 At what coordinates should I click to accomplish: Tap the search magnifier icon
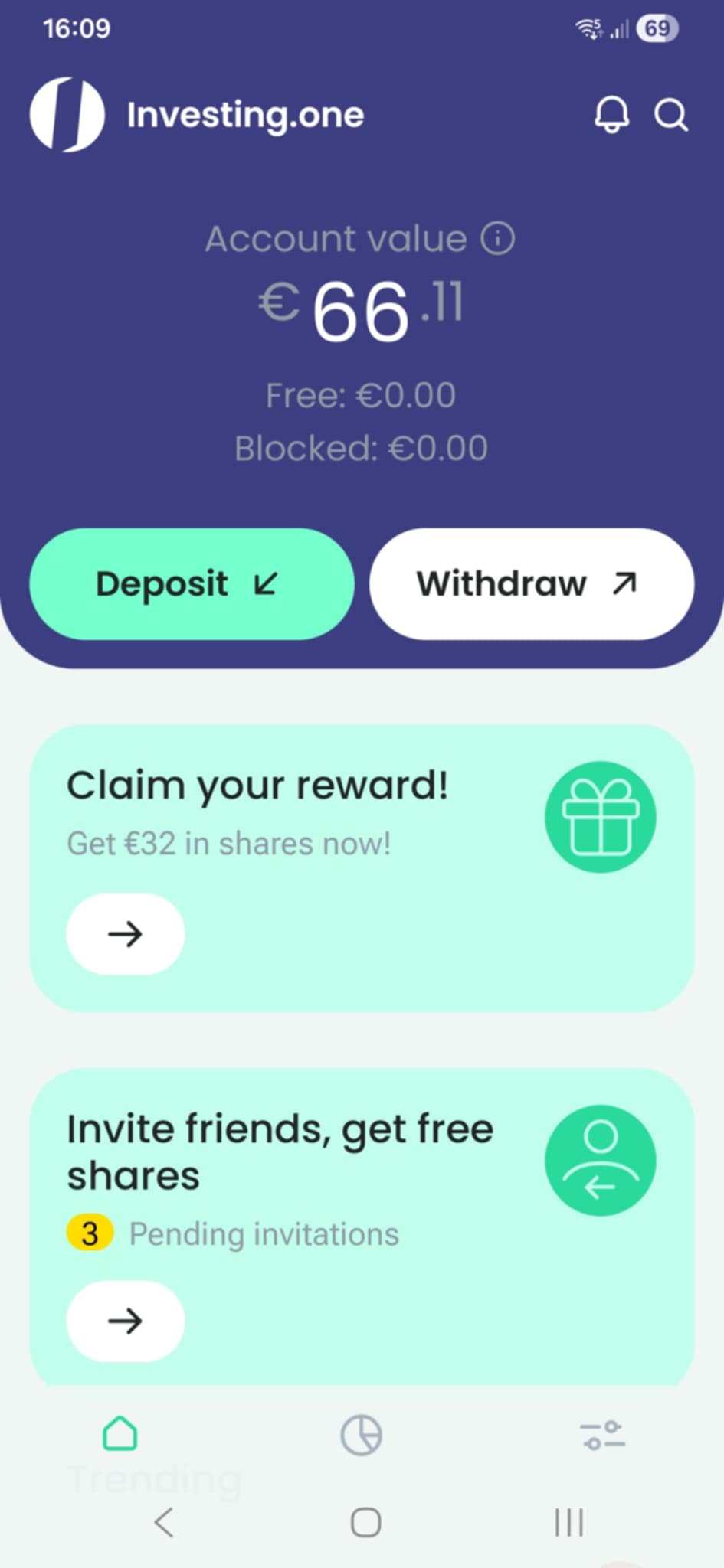point(670,116)
